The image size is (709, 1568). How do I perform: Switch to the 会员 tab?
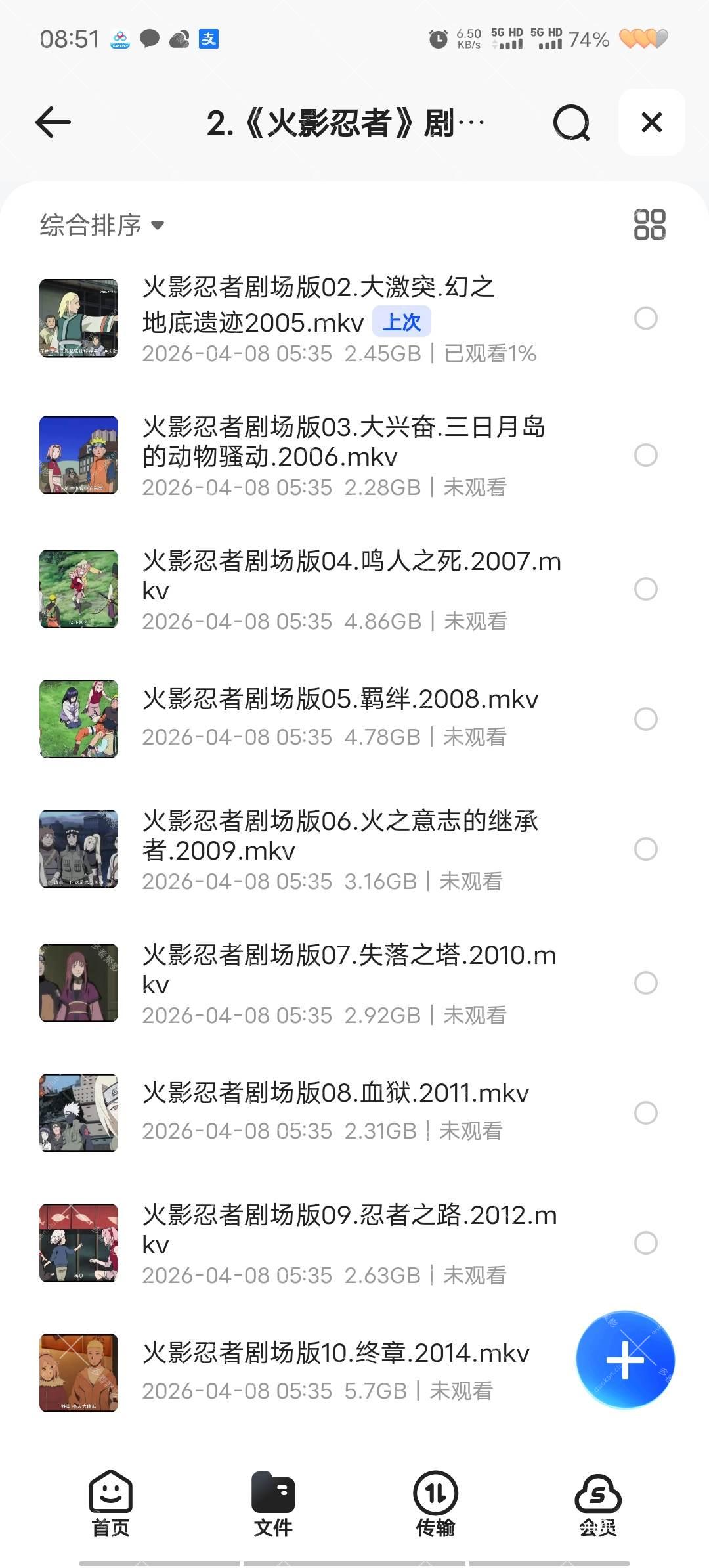pos(597,1504)
